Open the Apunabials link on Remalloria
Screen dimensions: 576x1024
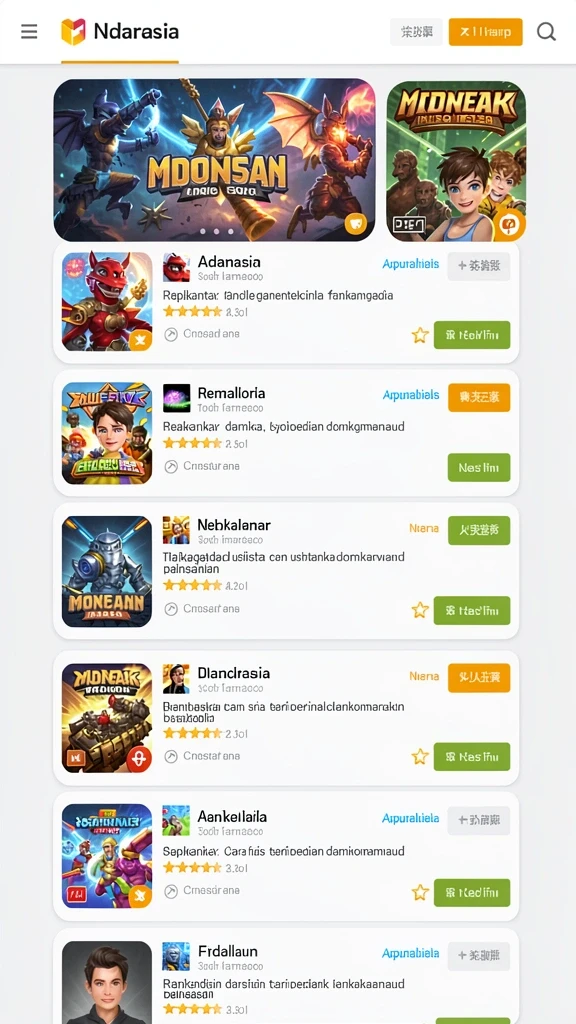click(411, 395)
